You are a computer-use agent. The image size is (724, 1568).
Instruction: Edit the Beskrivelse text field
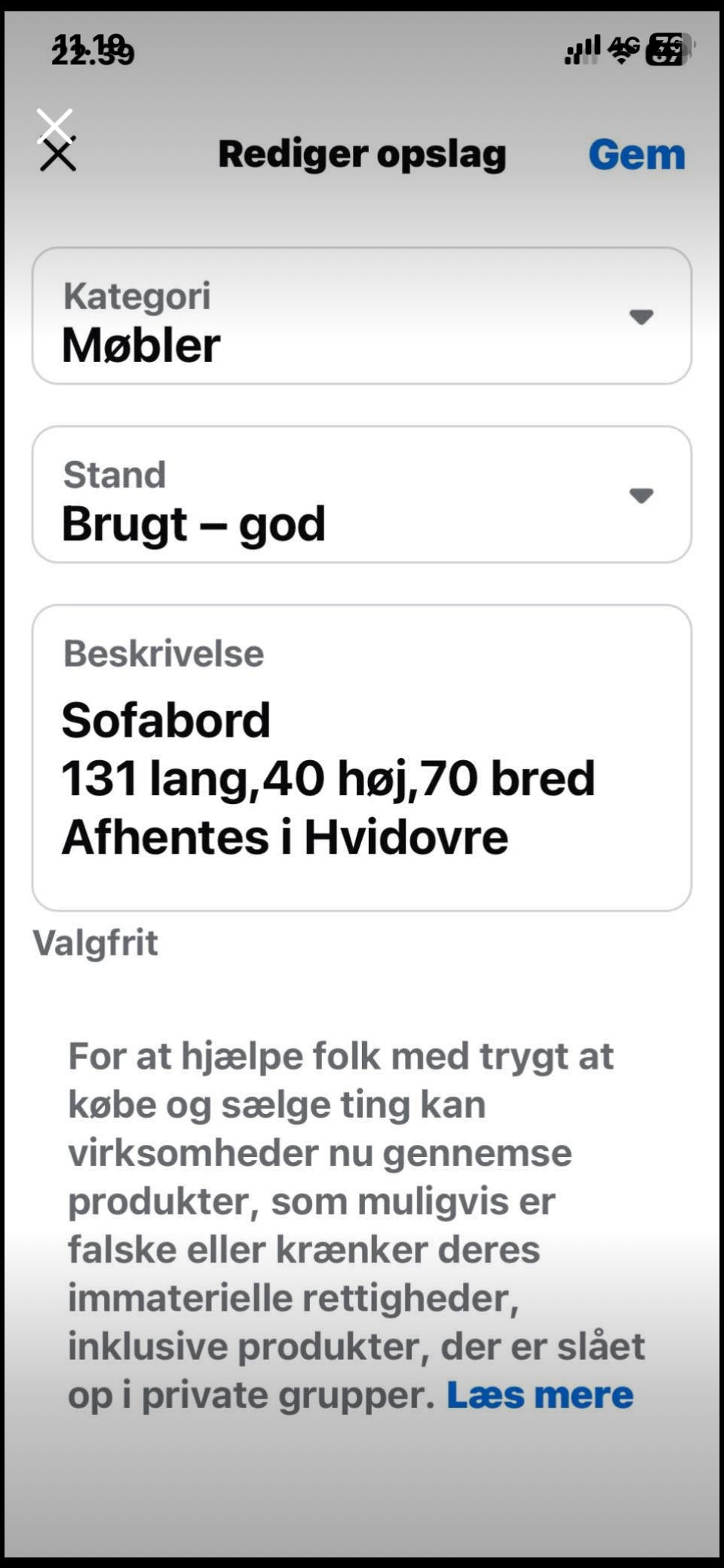click(362, 758)
